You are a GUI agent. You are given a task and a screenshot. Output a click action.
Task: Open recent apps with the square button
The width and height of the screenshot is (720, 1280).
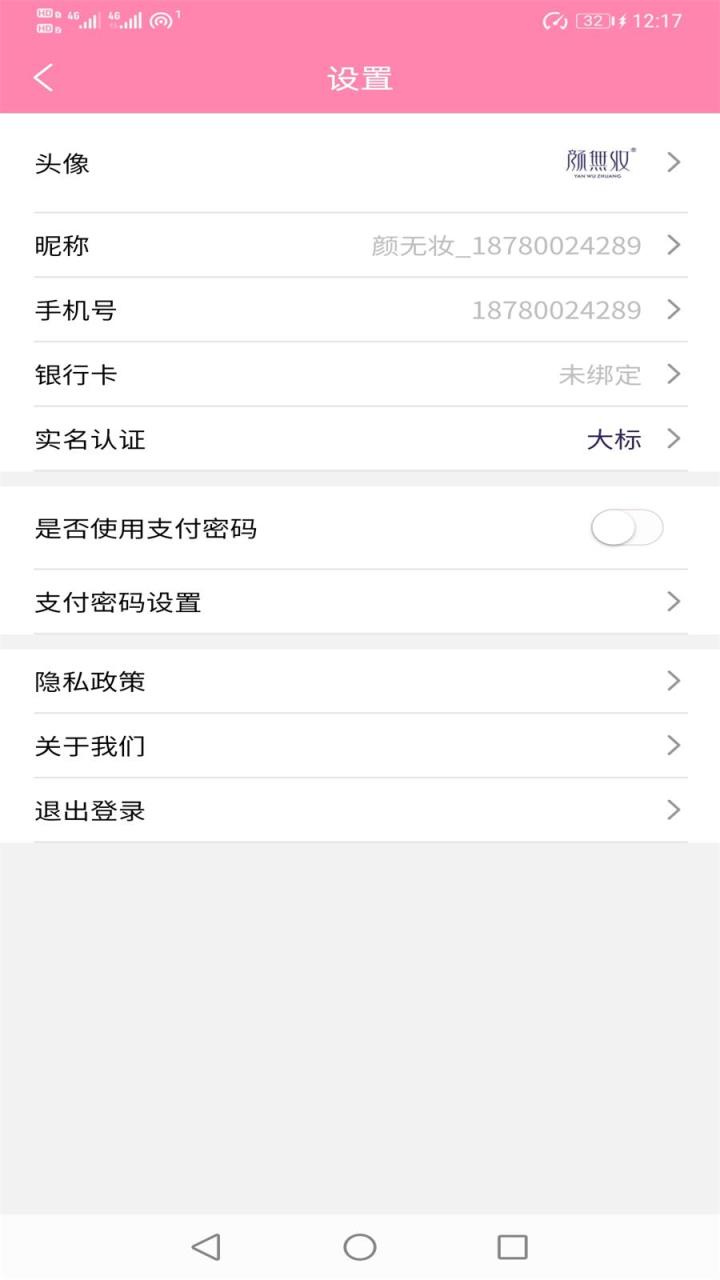512,1247
